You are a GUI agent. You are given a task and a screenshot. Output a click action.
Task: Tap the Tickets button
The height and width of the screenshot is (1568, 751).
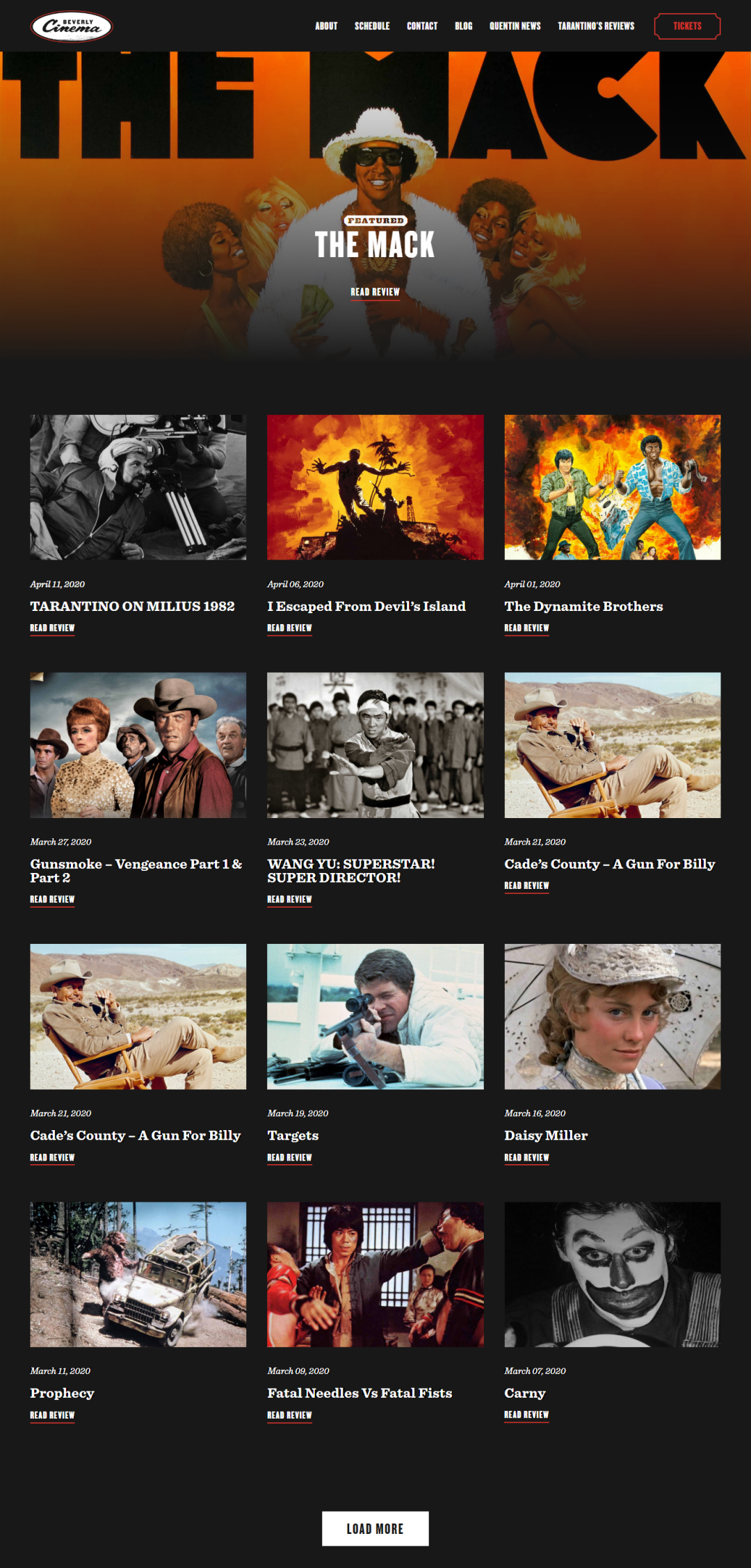coord(687,26)
